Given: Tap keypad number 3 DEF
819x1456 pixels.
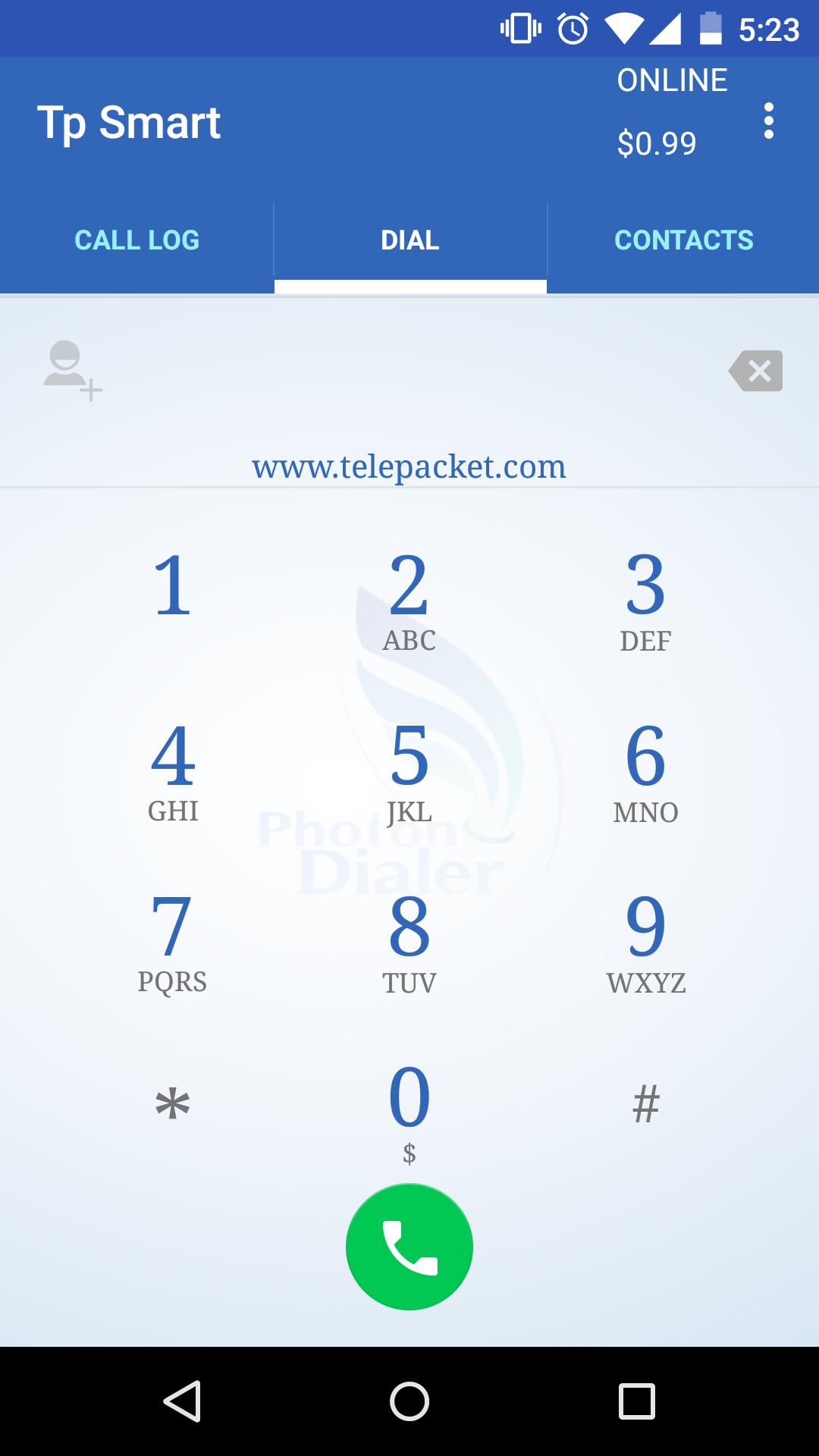Looking at the screenshot, I should 645,599.
